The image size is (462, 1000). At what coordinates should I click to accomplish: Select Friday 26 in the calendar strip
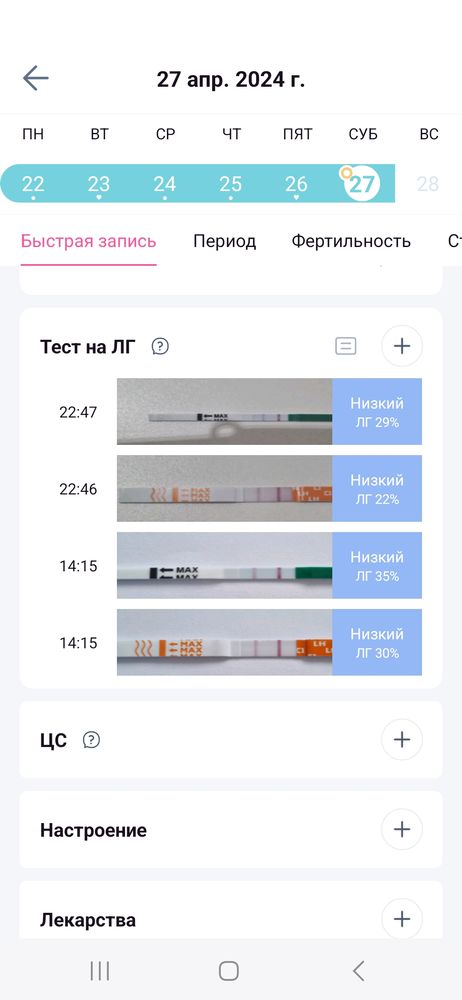296,184
